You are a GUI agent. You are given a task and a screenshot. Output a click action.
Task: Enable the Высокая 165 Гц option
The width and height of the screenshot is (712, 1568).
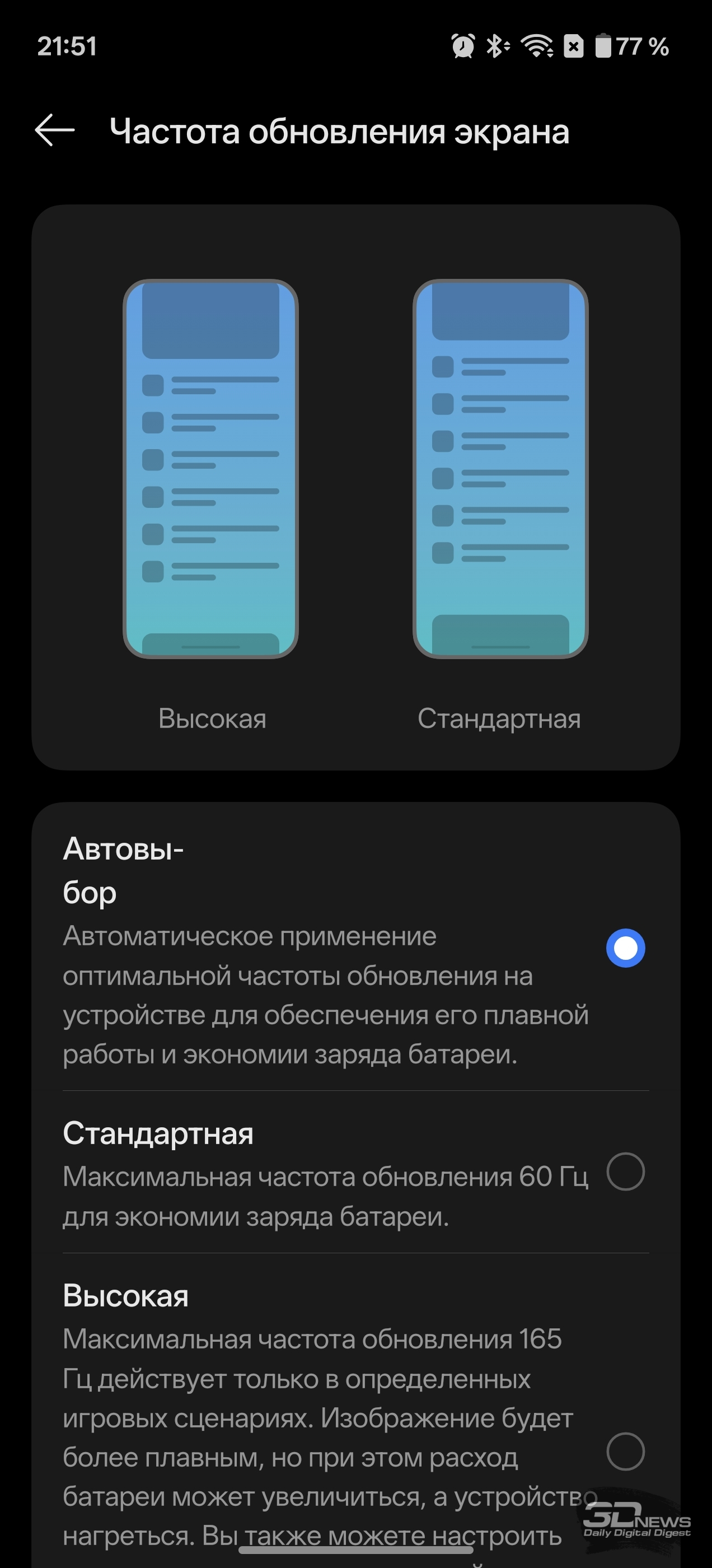[x=625, y=1451]
